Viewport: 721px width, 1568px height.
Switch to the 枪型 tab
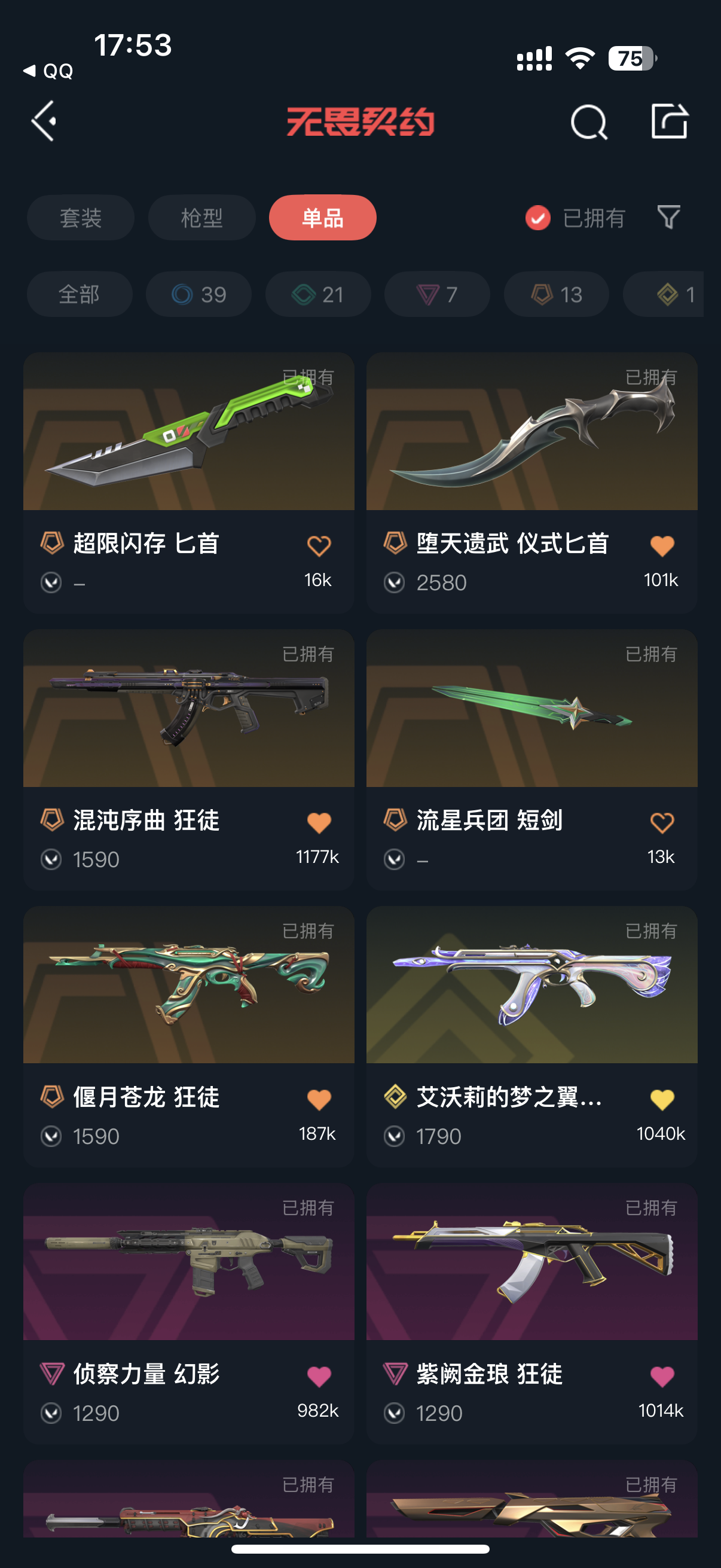[201, 218]
